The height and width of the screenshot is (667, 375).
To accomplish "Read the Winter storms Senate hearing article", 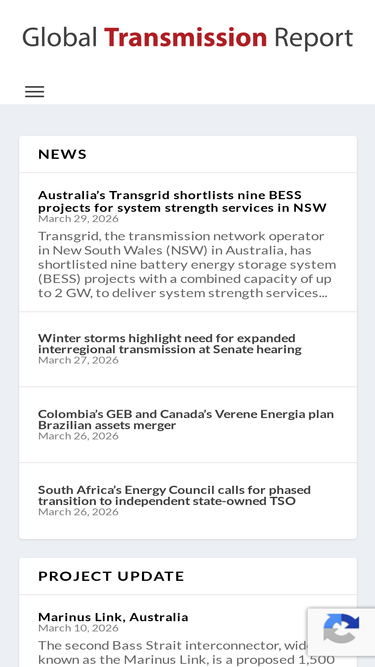I will (170, 344).
